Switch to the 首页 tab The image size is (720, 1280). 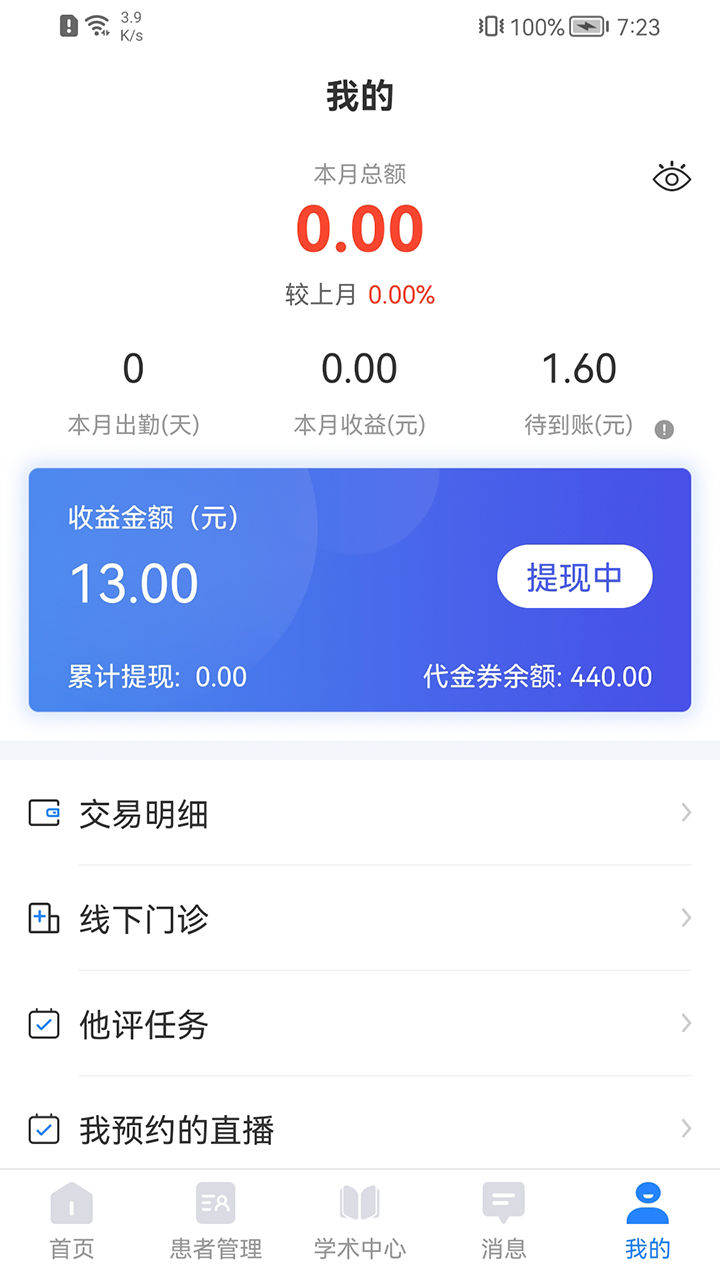pyautogui.click(x=72, y=1221)
